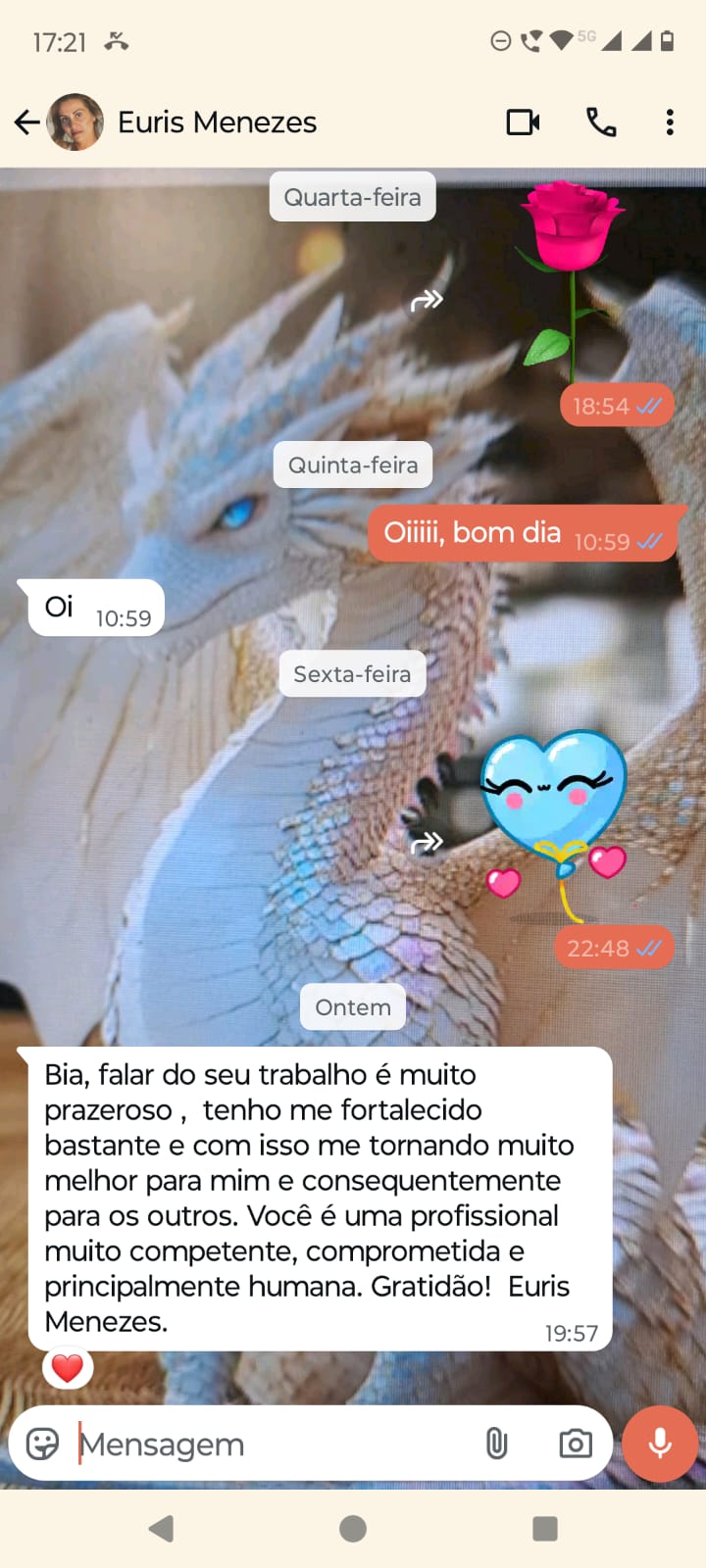
Task: Start a voice call with Euris Menezes
Action: point(601,122)
